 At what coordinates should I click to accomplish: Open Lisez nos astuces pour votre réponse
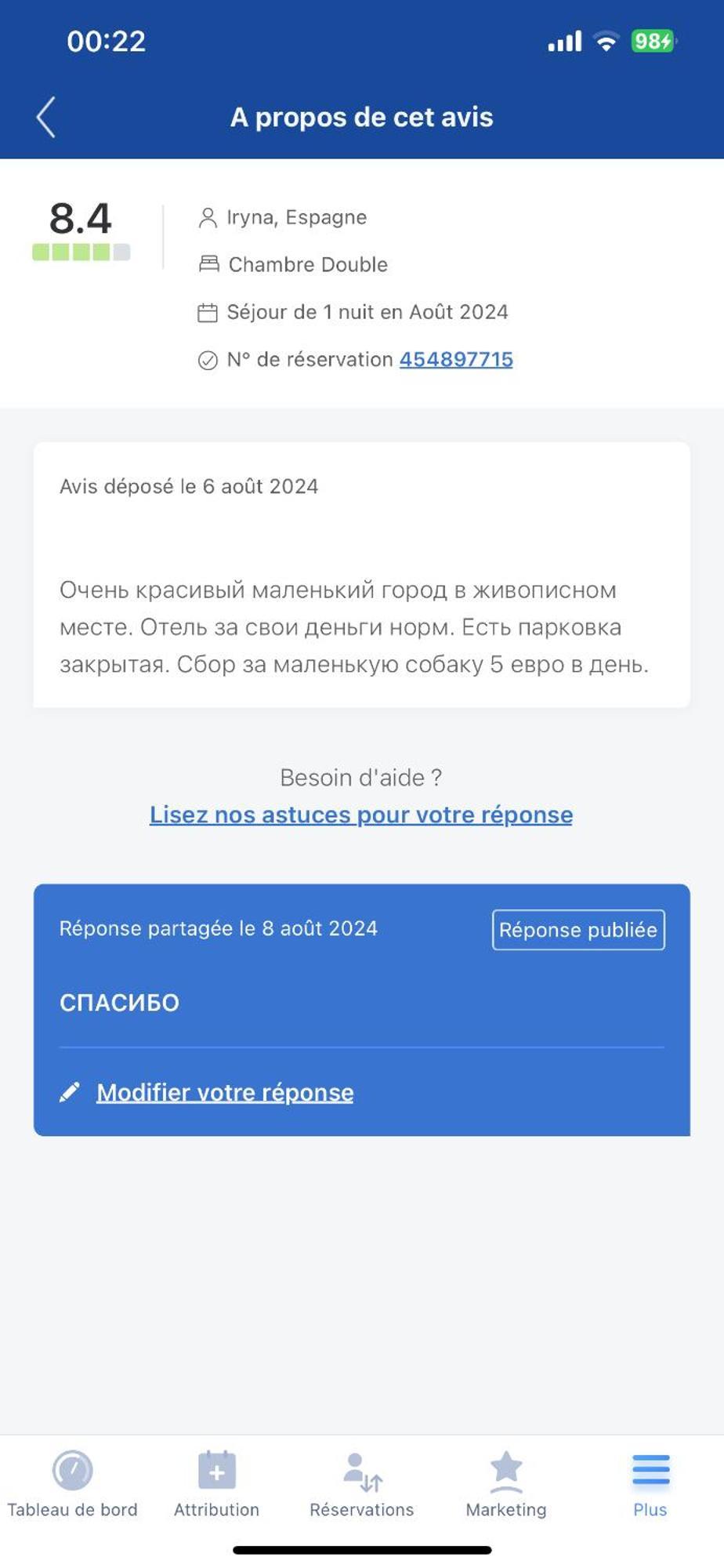click(361, 815)
